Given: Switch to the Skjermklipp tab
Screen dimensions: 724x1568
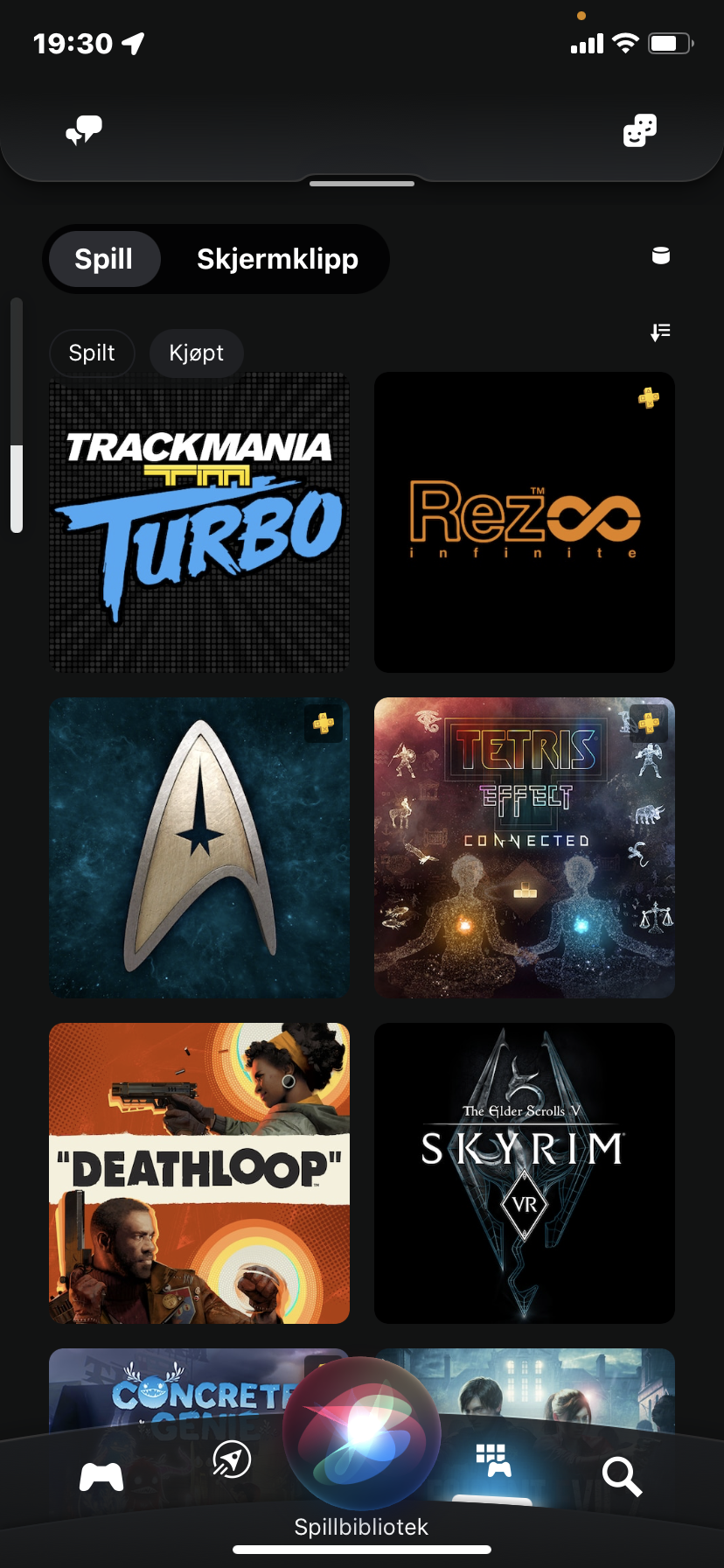Looking at the screenshot, I should point(277,259).
